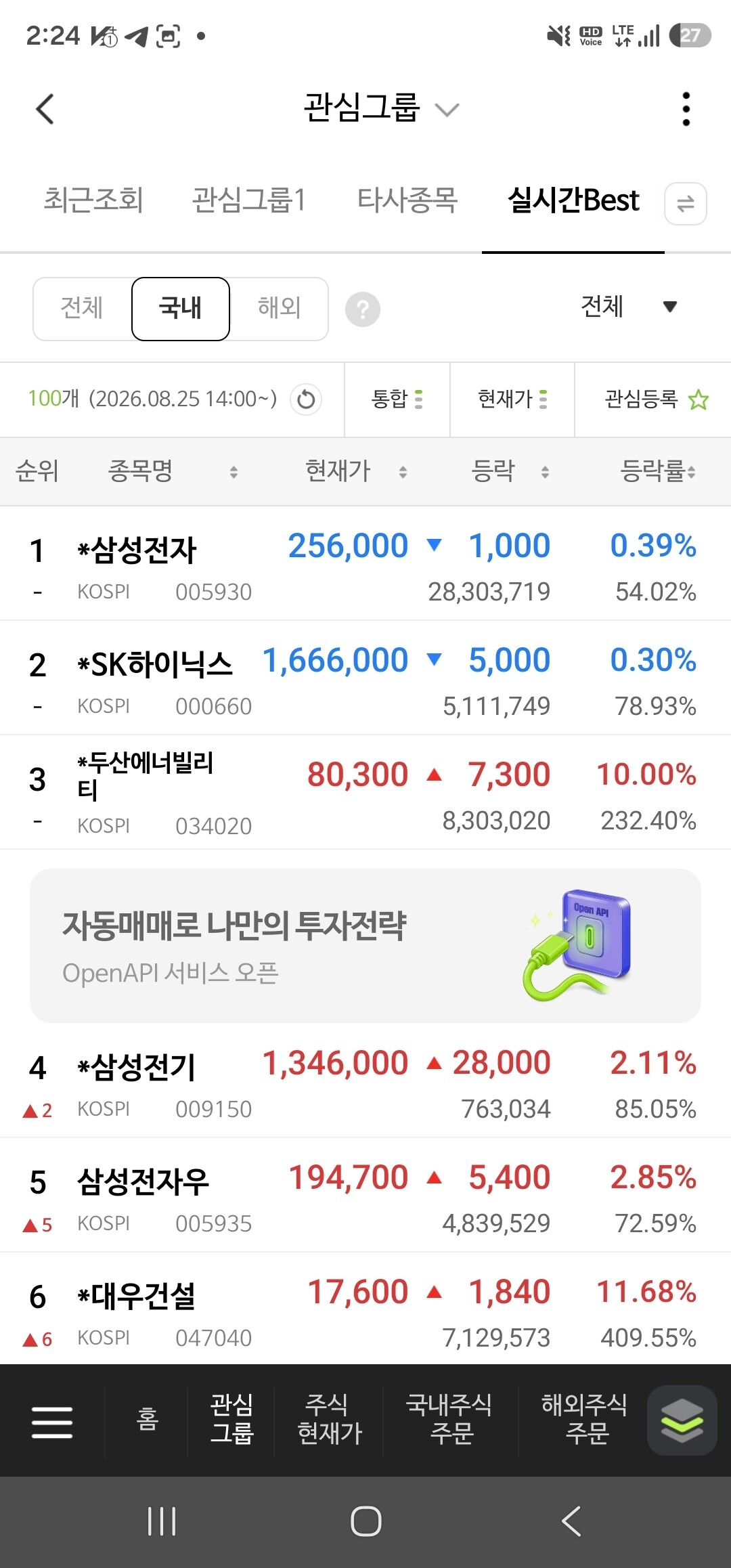Open the three-dot overflow menu

686,109
